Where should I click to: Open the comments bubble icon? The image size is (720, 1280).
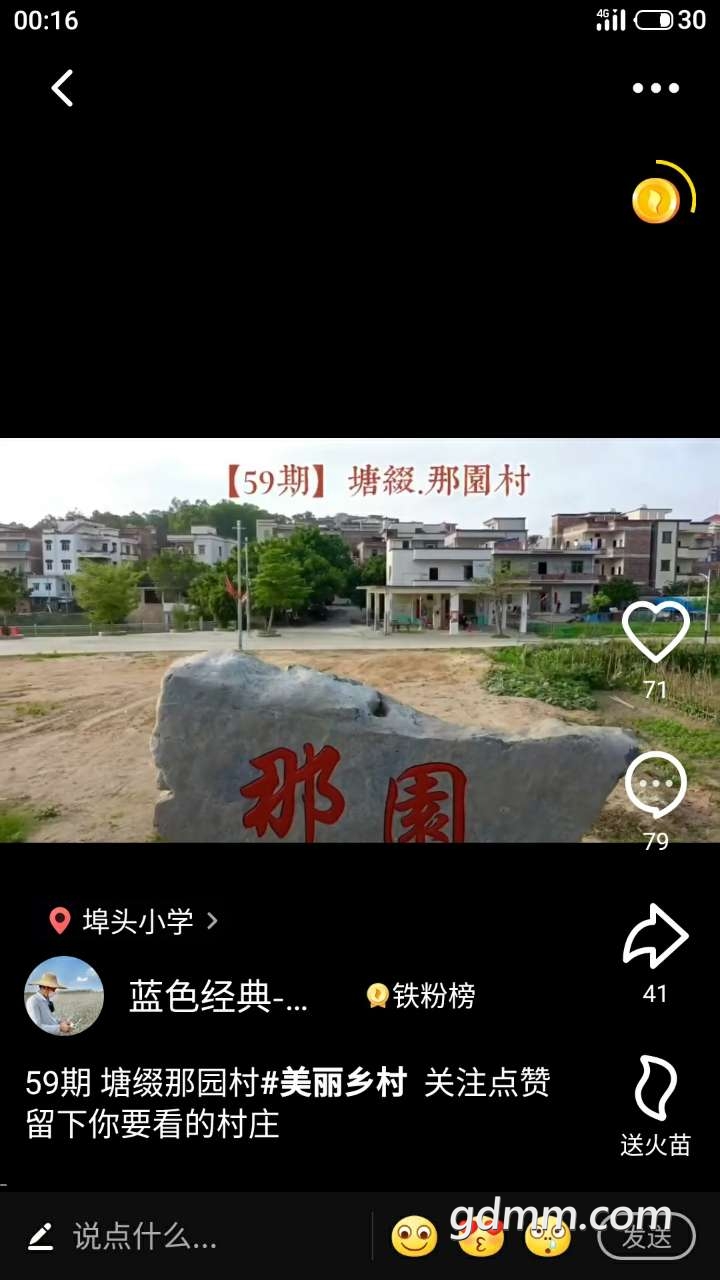pyautogui.click(x=655, y=785)
